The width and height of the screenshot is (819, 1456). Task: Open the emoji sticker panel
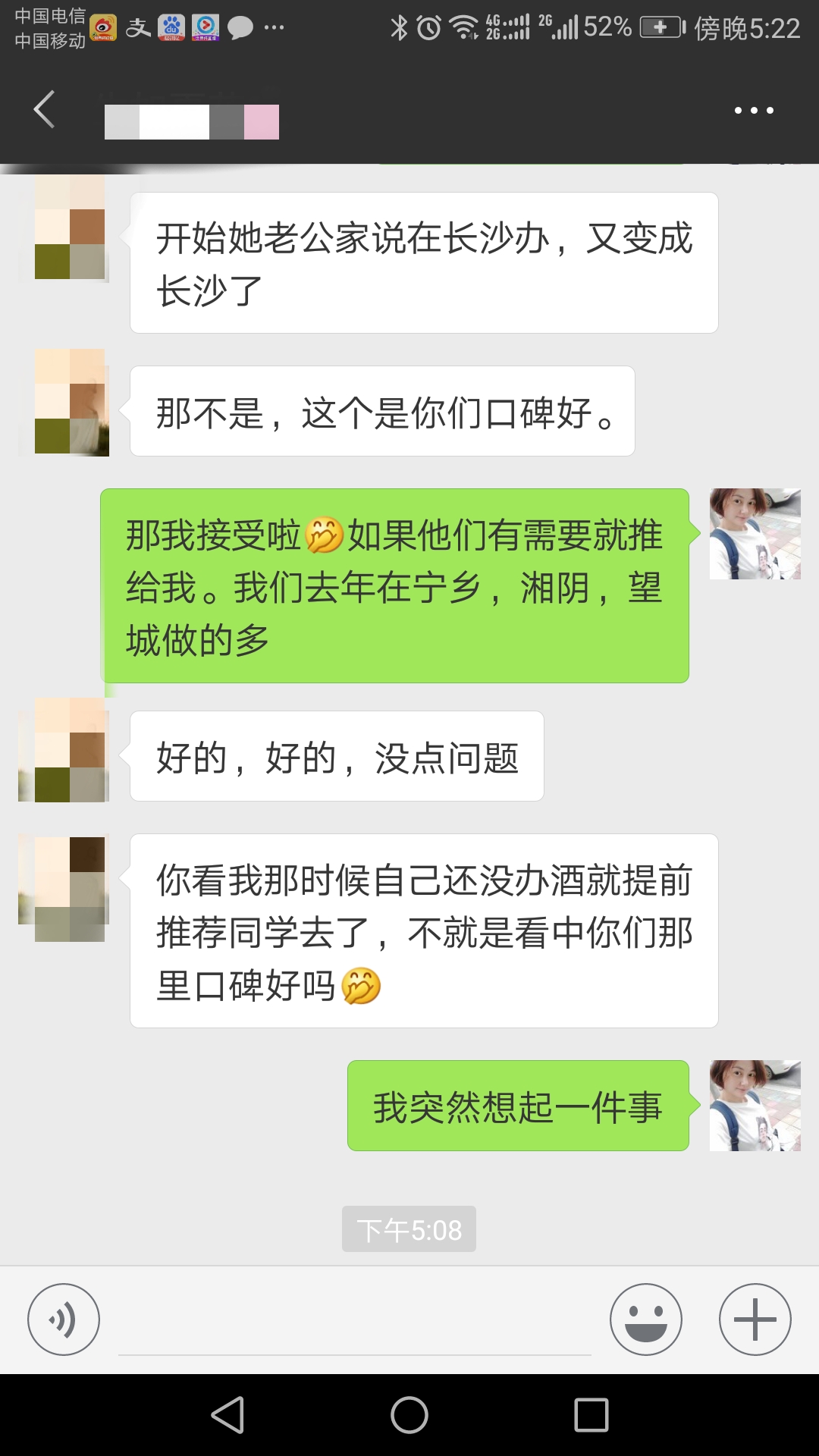pos(646,1319)
